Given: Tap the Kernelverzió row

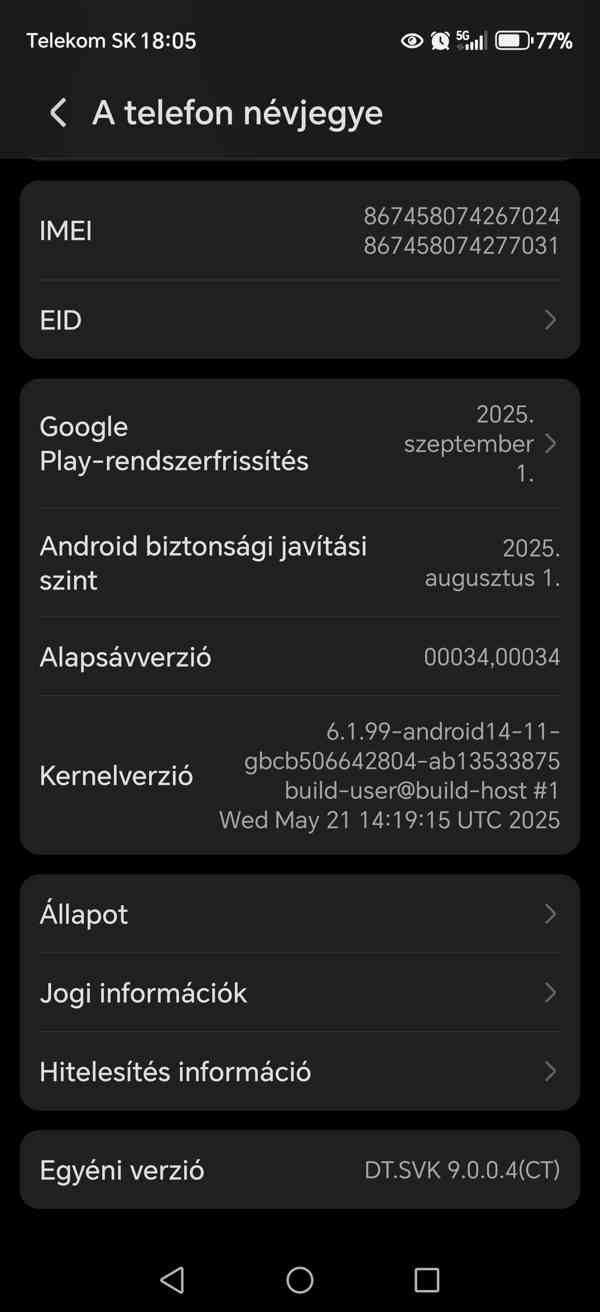Looking at the screenshot, I should coord(300,775).
